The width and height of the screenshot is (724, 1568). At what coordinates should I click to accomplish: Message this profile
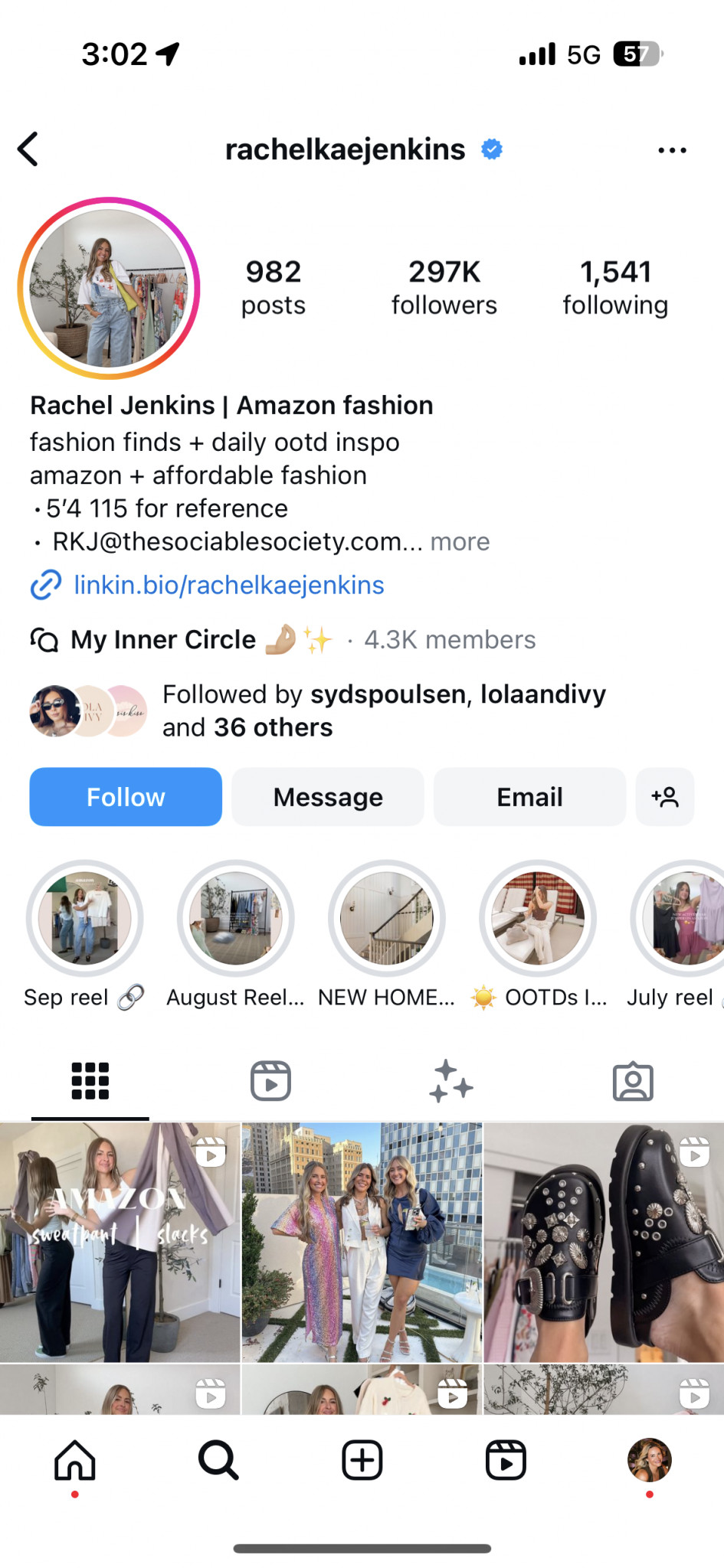pyautogui.click(x=328, y=797)
